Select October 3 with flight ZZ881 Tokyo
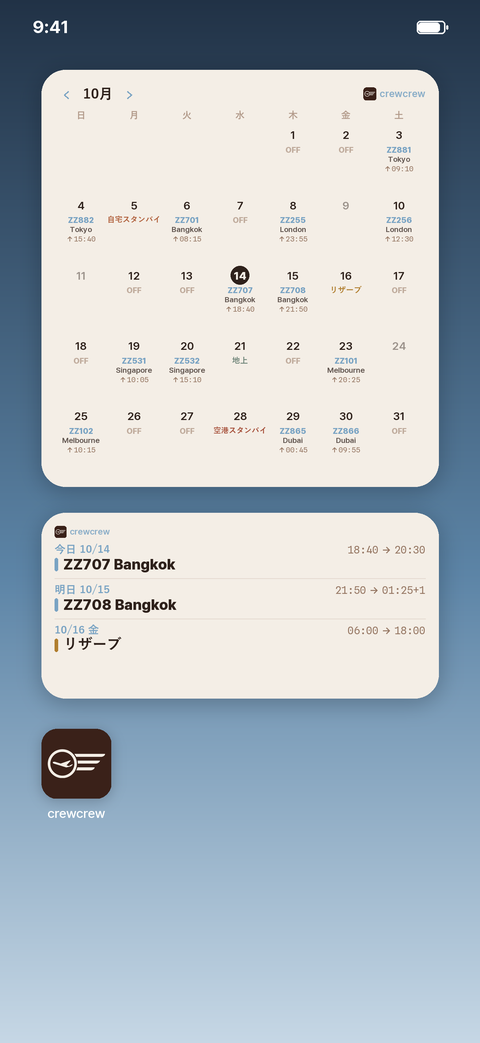Viewport: 480px width, 1043px height. 399,152
